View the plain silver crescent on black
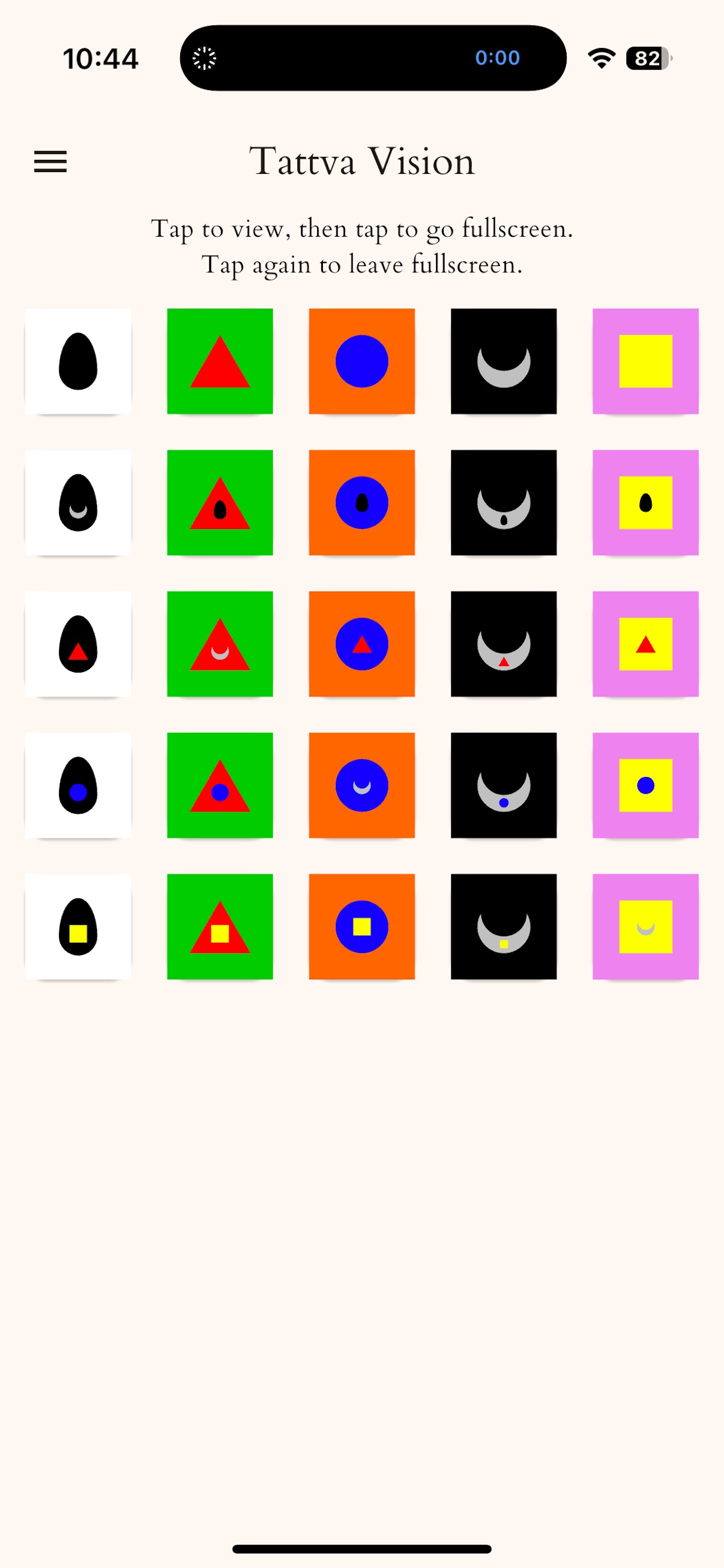This screenshot has height=1568, width=724. [x=503, y=361]
